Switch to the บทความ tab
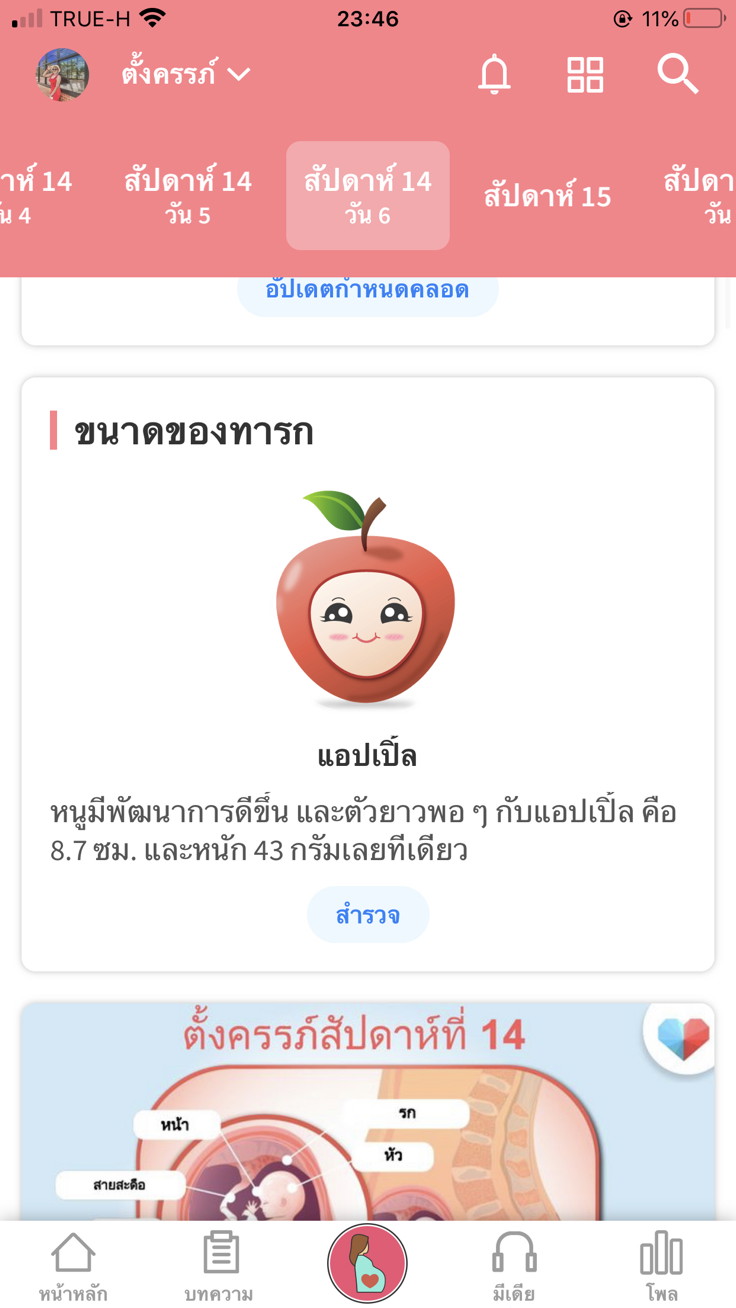 pyautogui.click(x=219, y=1266)
